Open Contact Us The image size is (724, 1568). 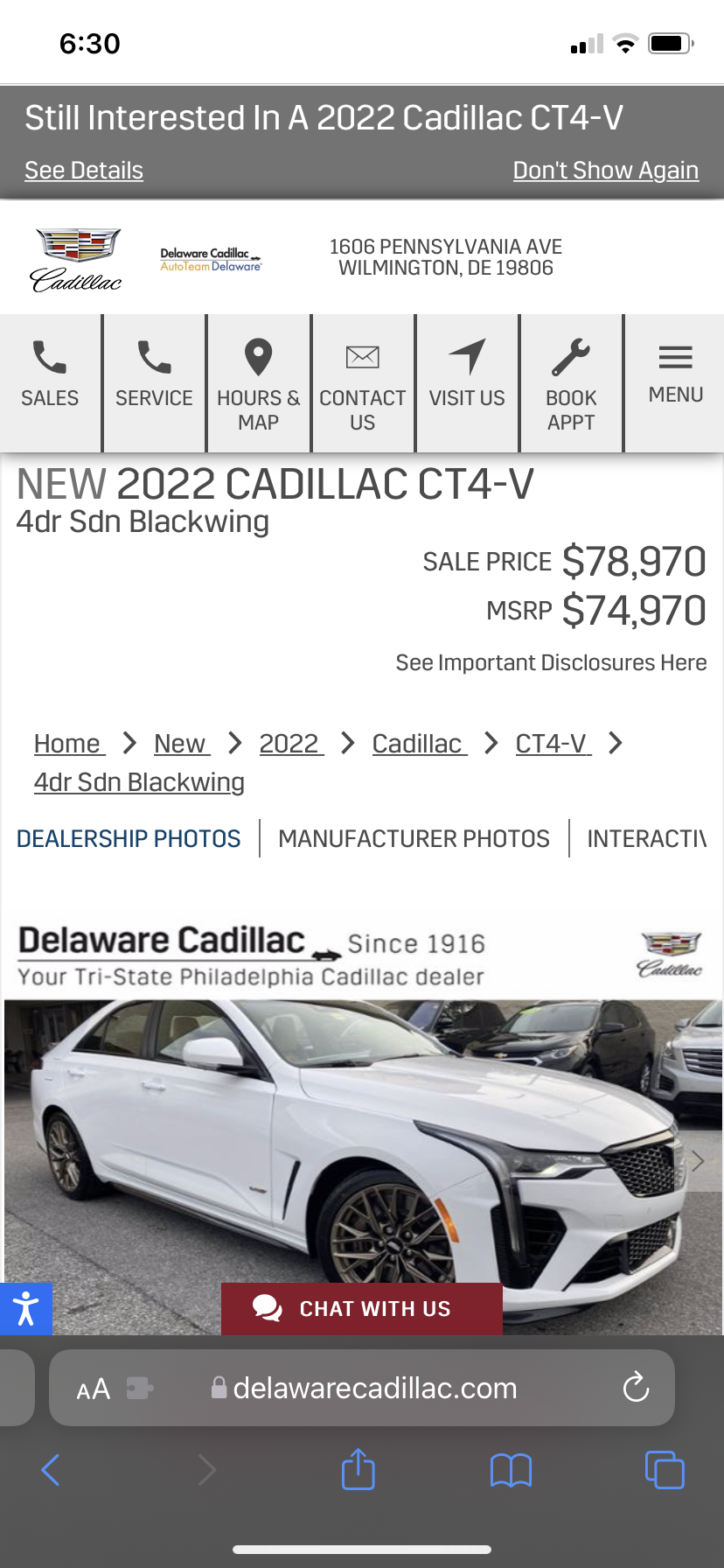[362, 383]
